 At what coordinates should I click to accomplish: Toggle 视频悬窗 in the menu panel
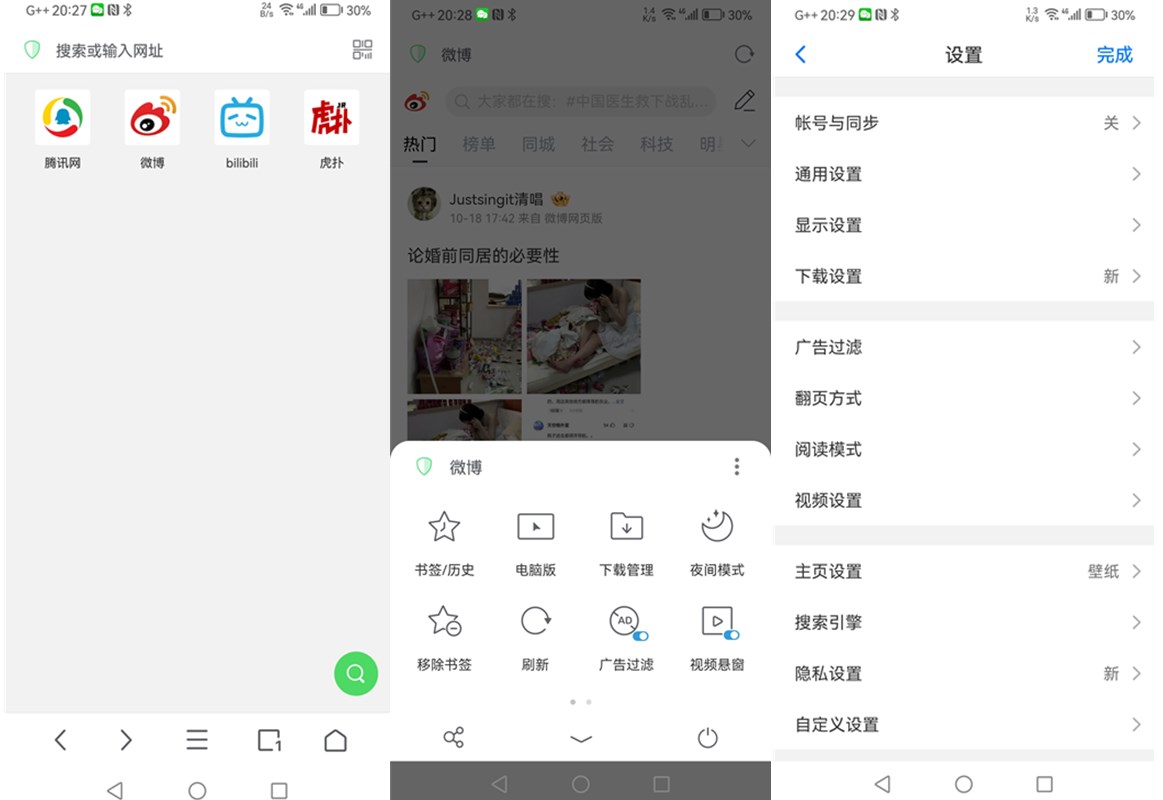(x=717, y=637)
